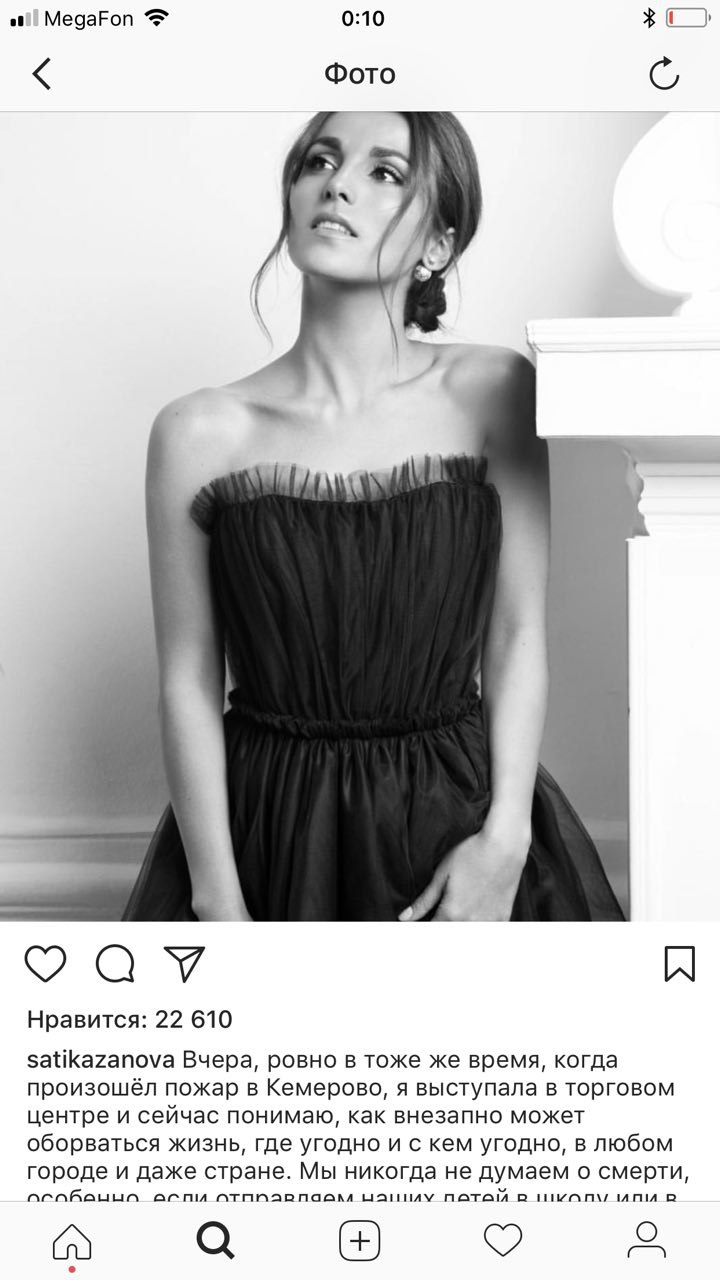Open the Search tab
This screenshot has width=720, height=1280.
click(x=215, y=1242)
